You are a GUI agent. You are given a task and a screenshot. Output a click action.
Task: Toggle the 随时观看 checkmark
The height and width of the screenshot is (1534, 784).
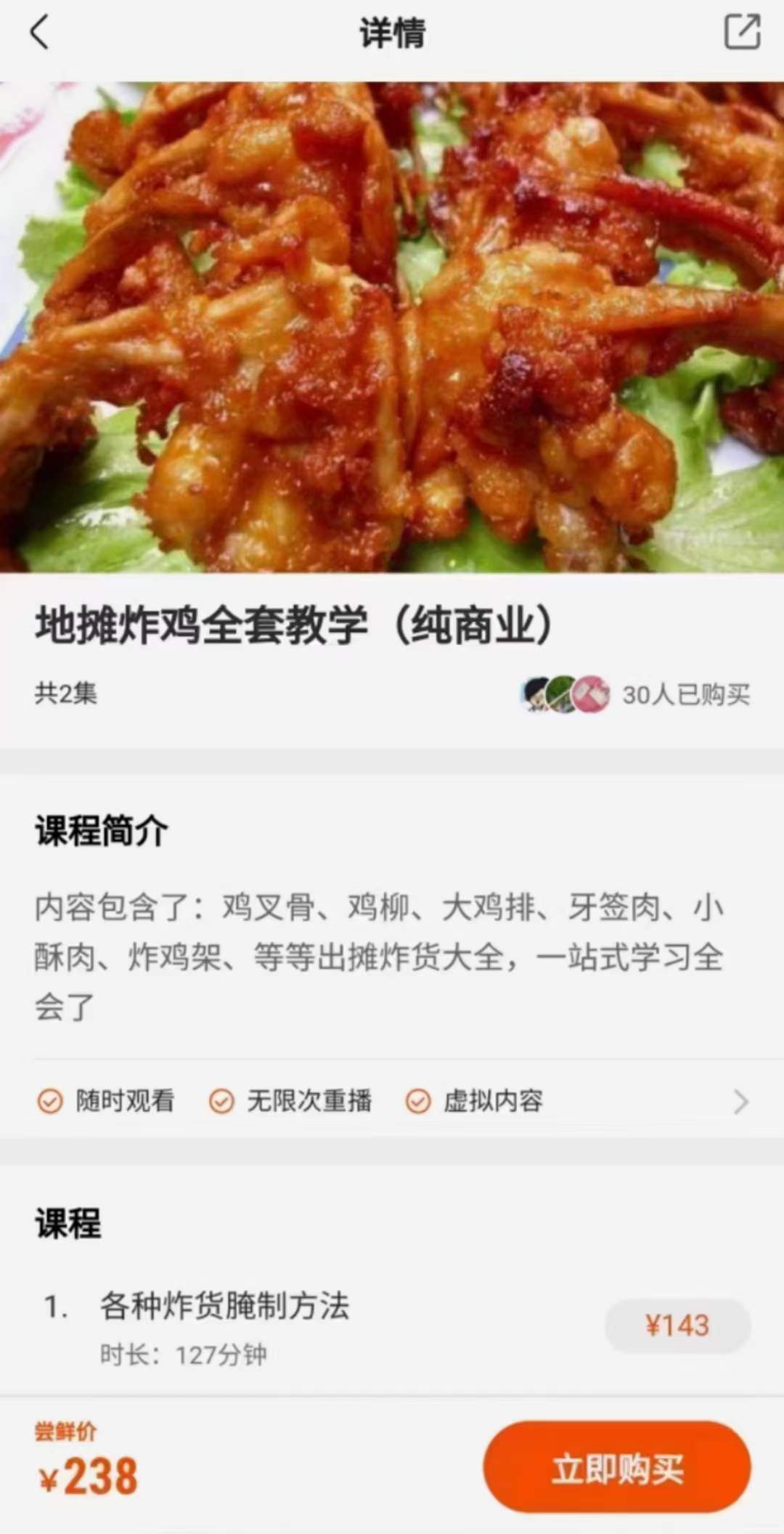coord(49,1101)
